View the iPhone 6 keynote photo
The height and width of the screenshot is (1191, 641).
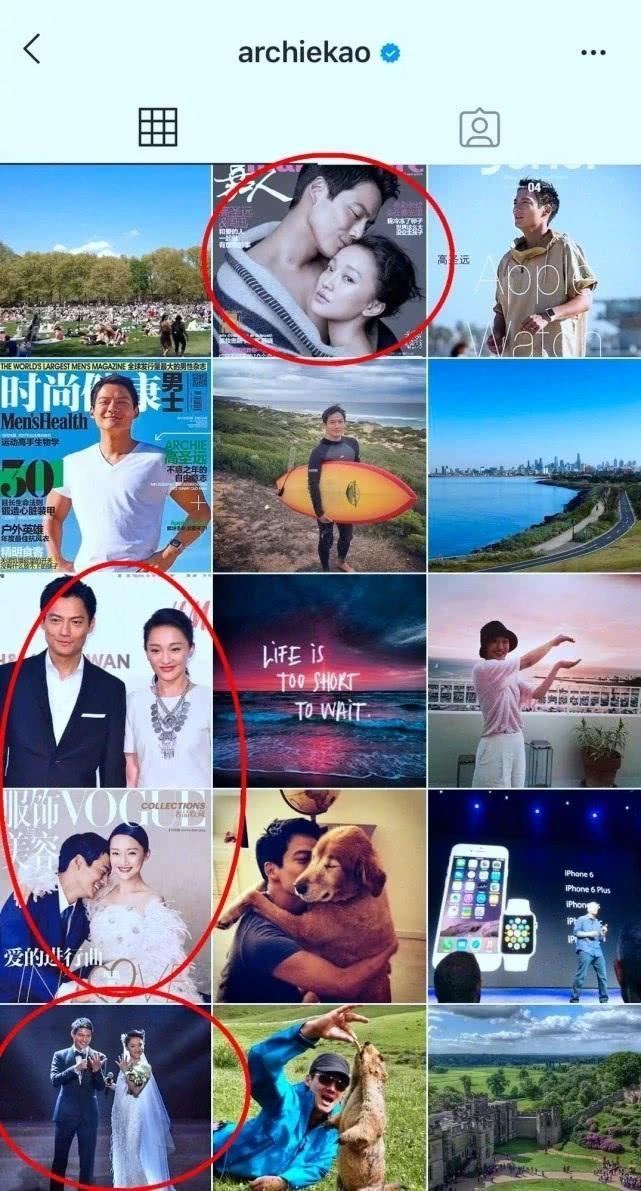click(534, 895)
